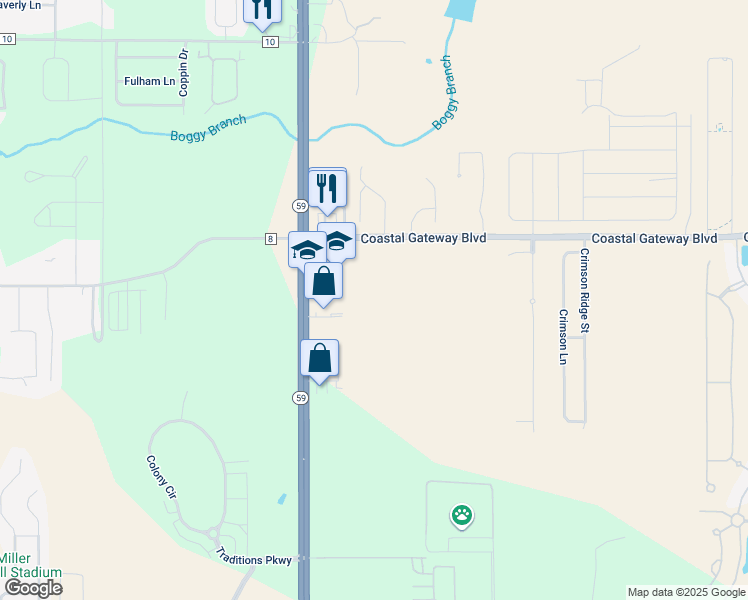This screenshot has width=748, height=600.
Task: Open the Google logo link
Action: tap(33, 589)
